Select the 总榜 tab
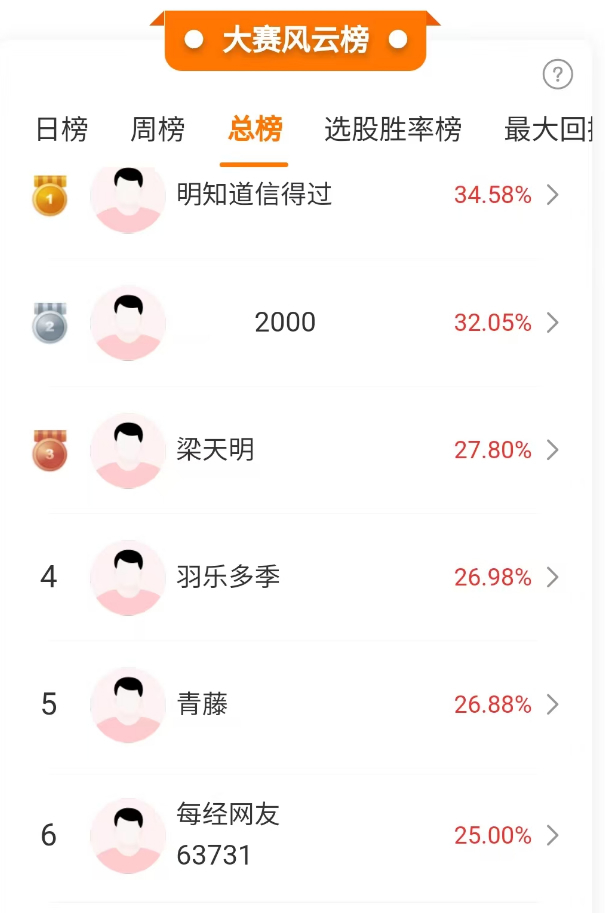The width and height of the screenshot is (605, 913). coord(255,129)
